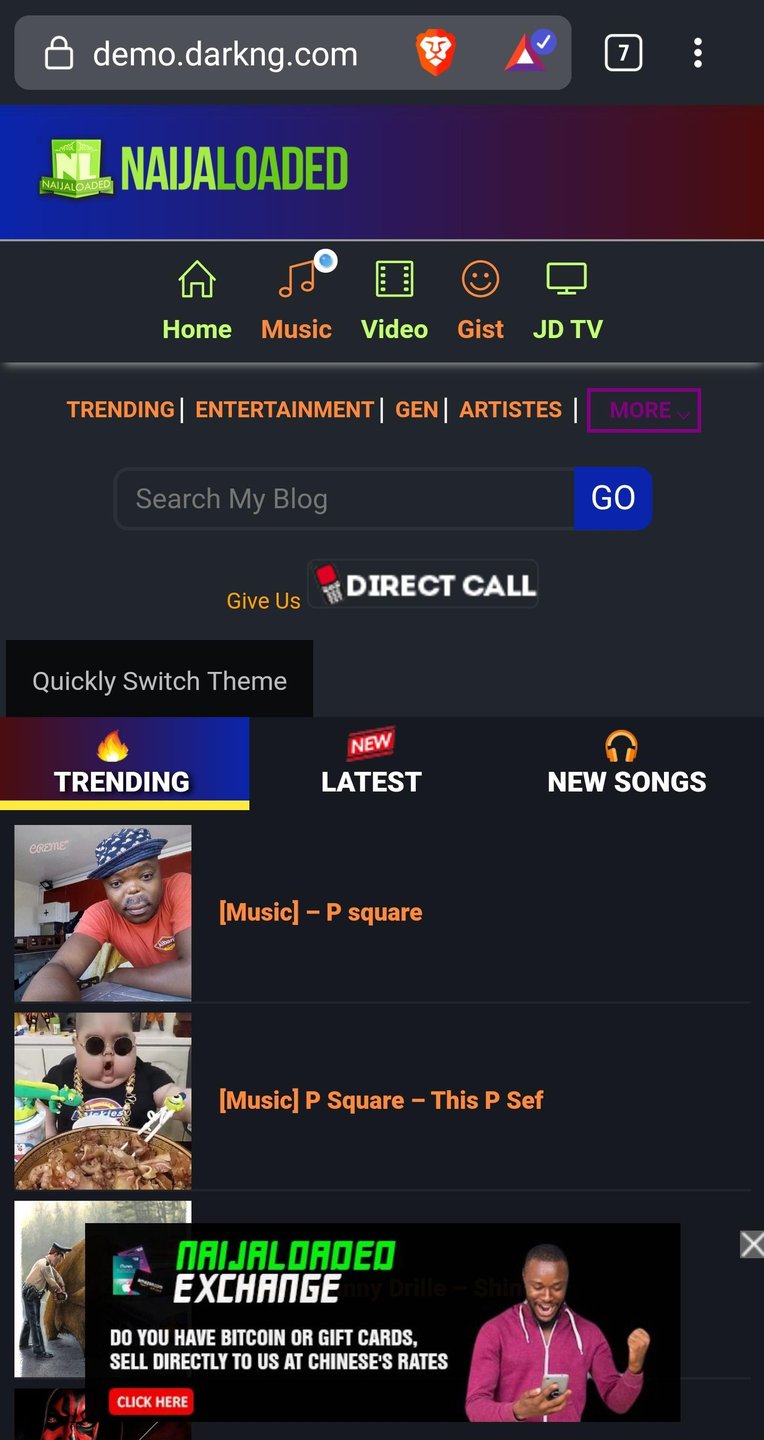This screenshot has height=1440, width=764.
Task: Close the Naijaloaded Exchange ad banner
Action: point(751,1244)
